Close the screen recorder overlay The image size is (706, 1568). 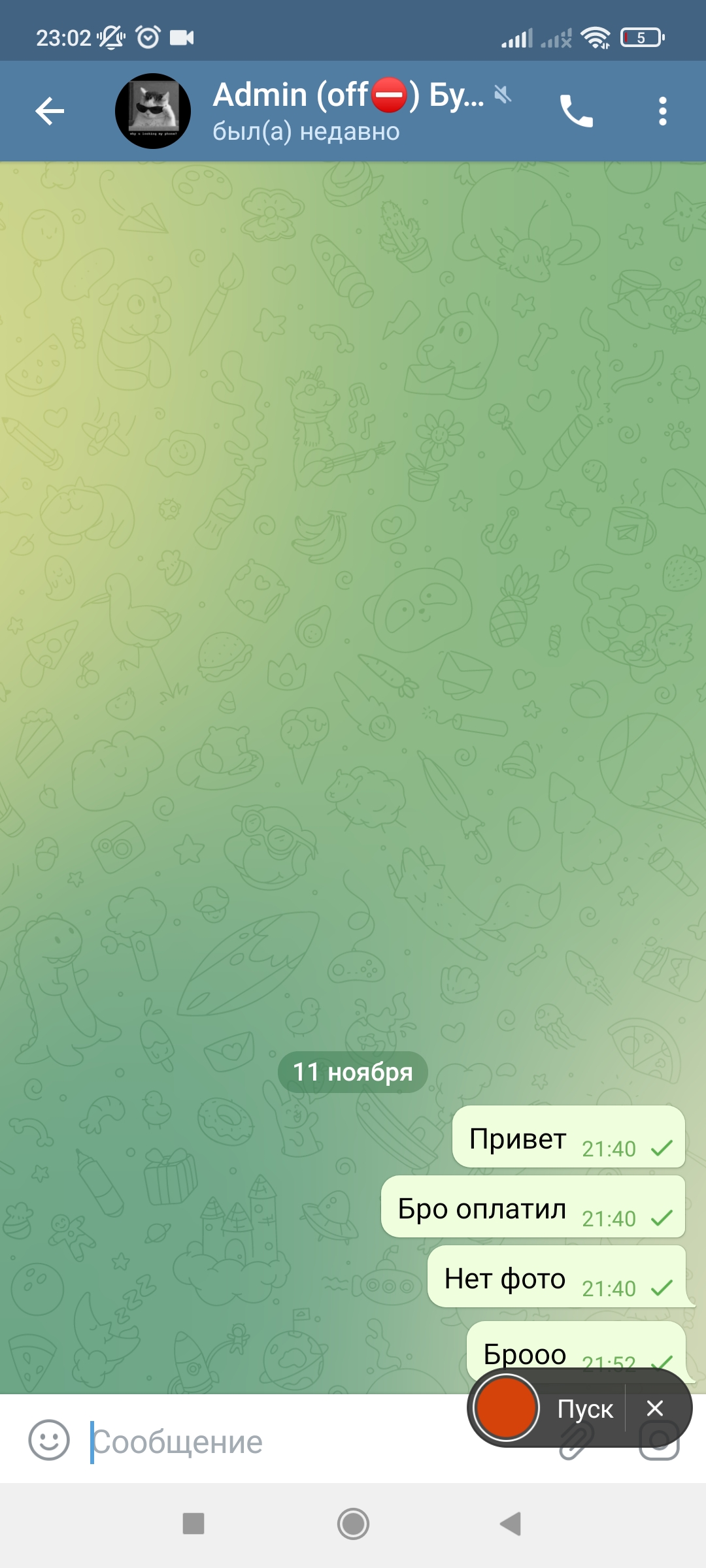[655, 1408]
